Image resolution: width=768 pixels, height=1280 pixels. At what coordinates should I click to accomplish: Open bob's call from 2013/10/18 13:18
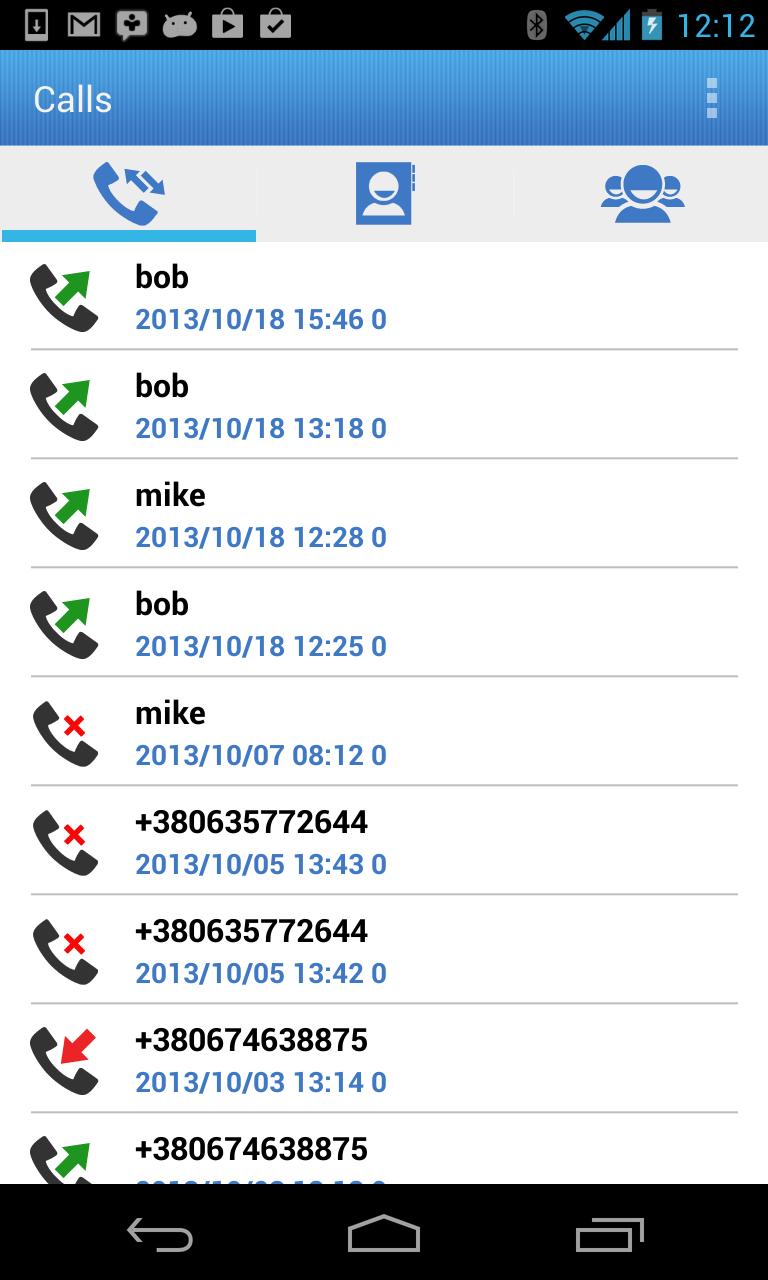[384, 406]
